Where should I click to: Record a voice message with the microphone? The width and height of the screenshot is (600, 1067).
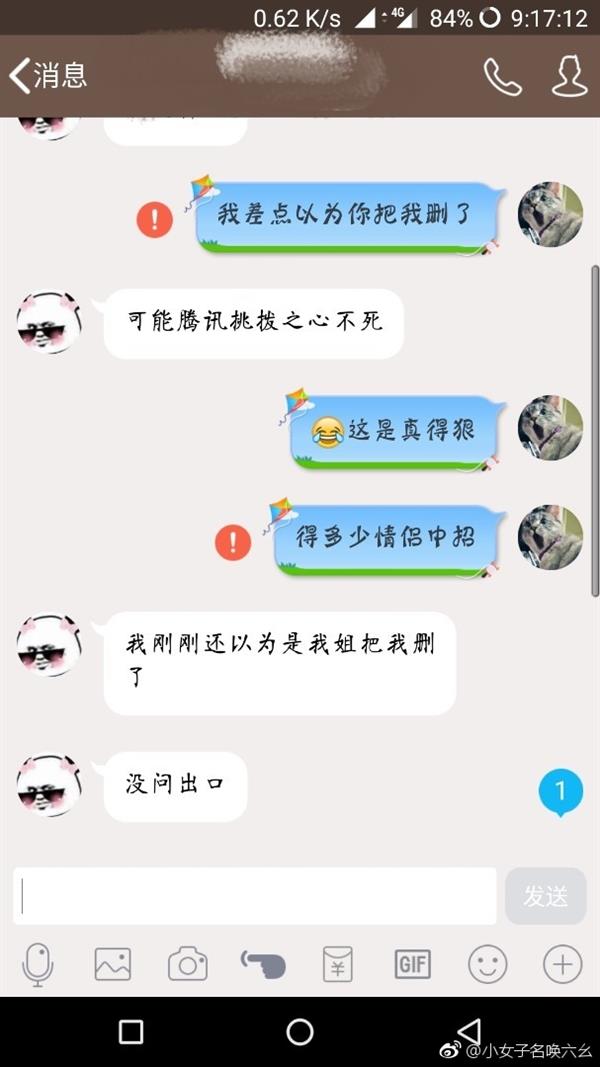[38, 964]
